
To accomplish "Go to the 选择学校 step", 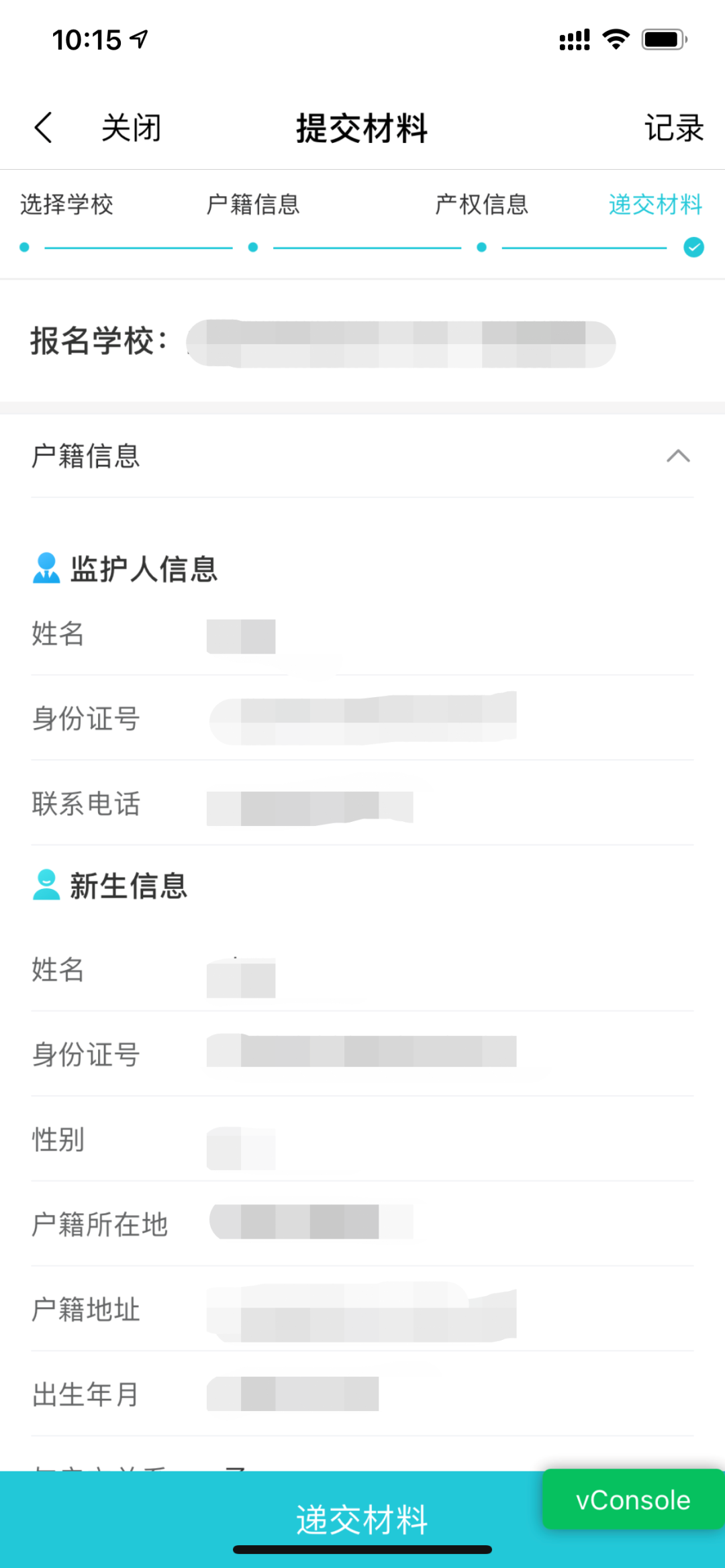I will pyautogui.click(x=66, y=205).
